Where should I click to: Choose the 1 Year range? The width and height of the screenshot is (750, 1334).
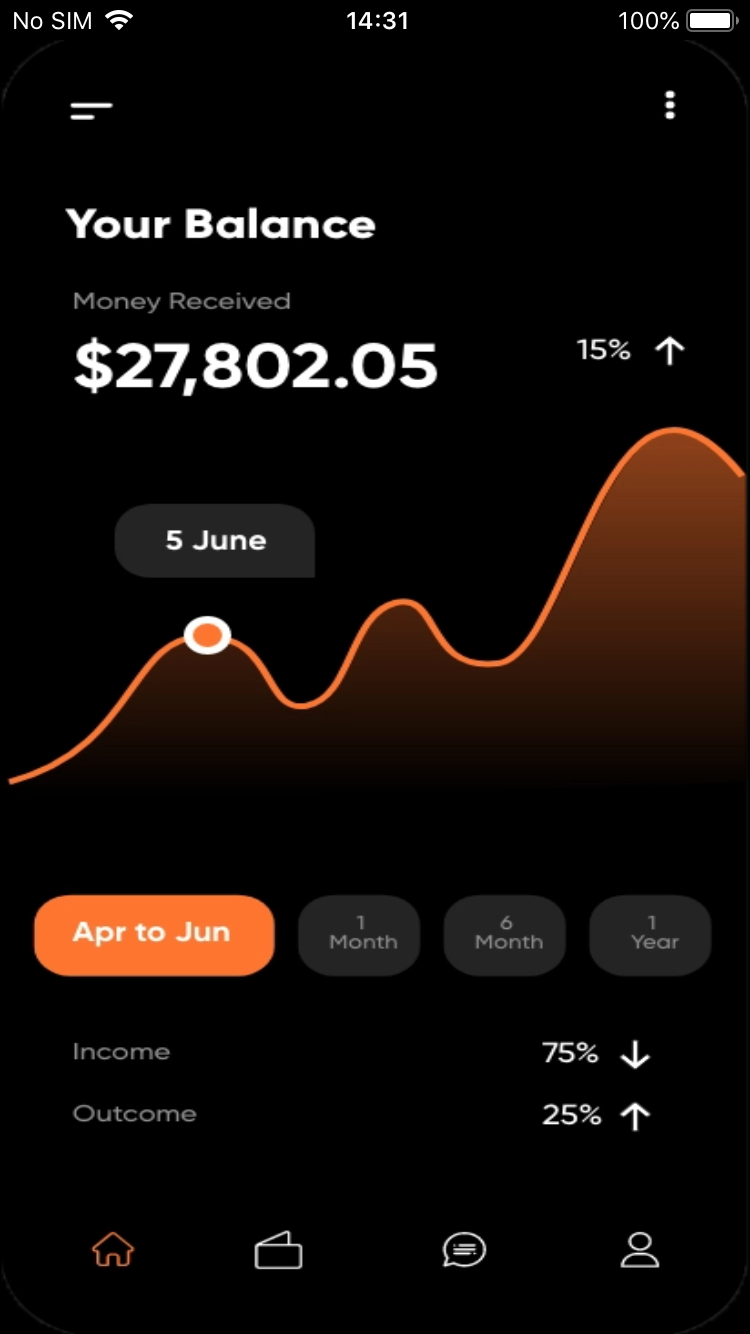[651, 935]
